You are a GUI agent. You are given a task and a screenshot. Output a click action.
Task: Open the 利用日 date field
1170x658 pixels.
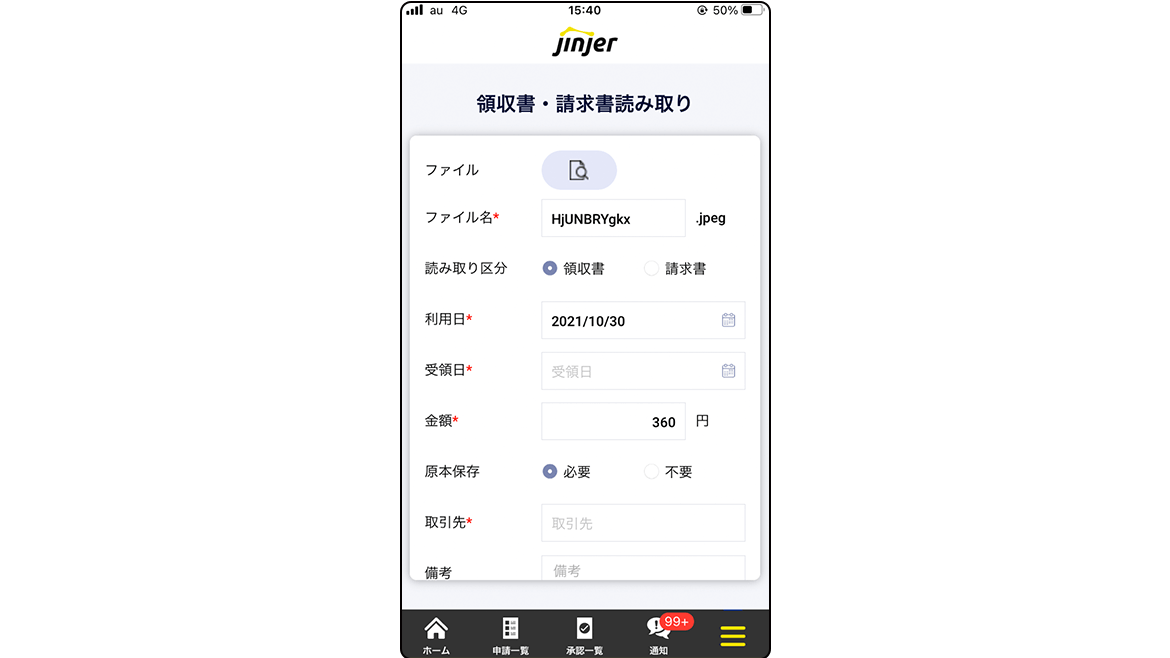(x=642, y=321)
